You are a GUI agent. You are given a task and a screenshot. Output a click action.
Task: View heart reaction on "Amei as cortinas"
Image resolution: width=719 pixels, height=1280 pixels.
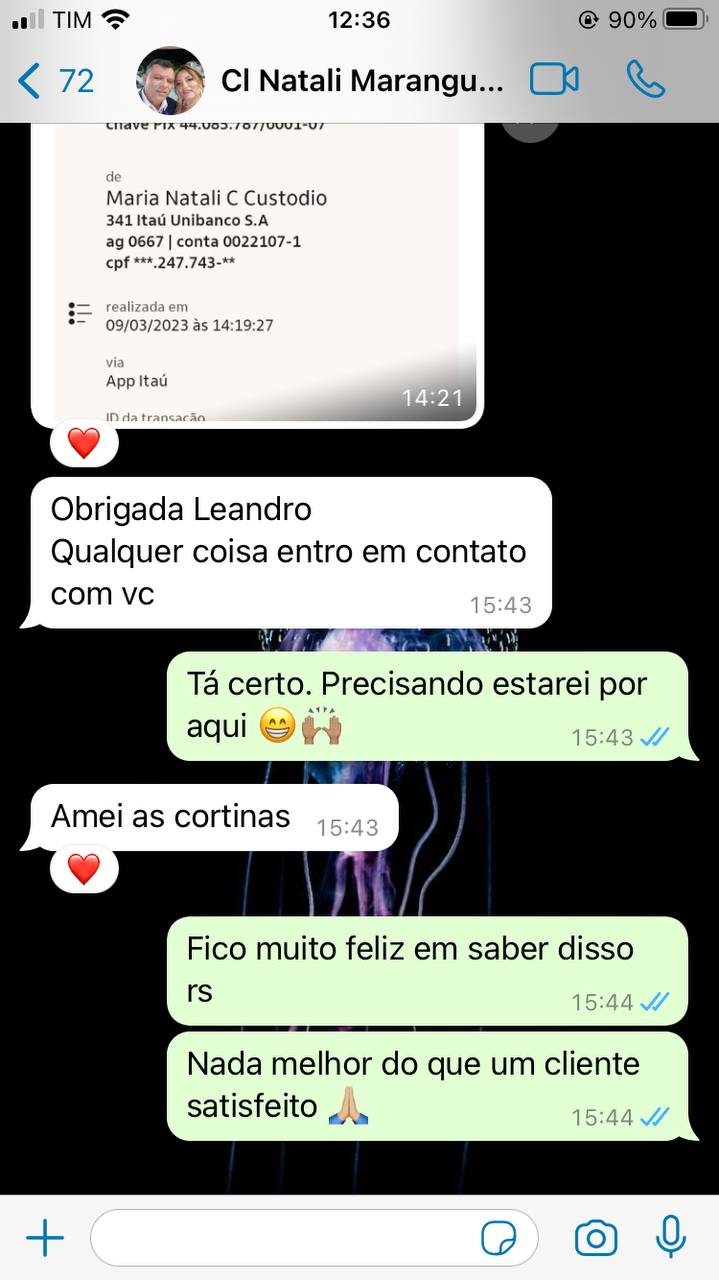coord(84,869)
